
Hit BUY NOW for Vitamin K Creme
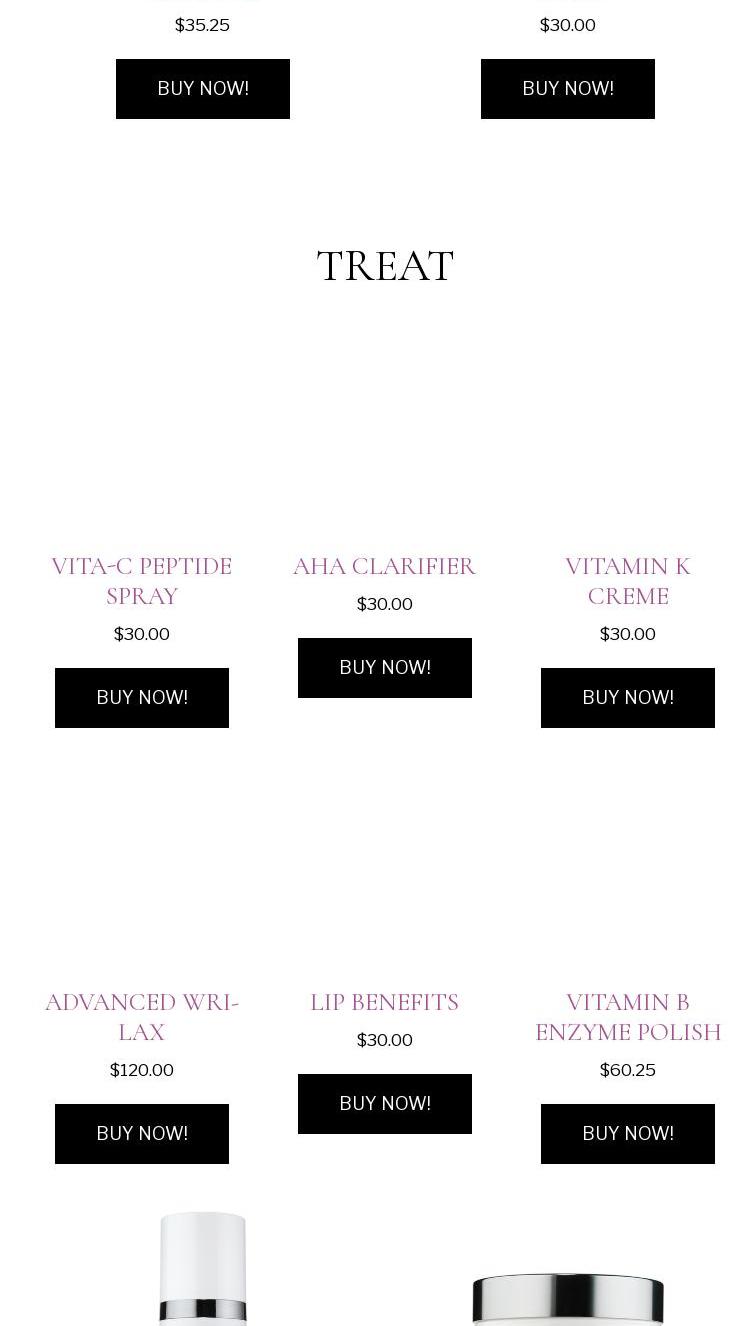point(627,698)
